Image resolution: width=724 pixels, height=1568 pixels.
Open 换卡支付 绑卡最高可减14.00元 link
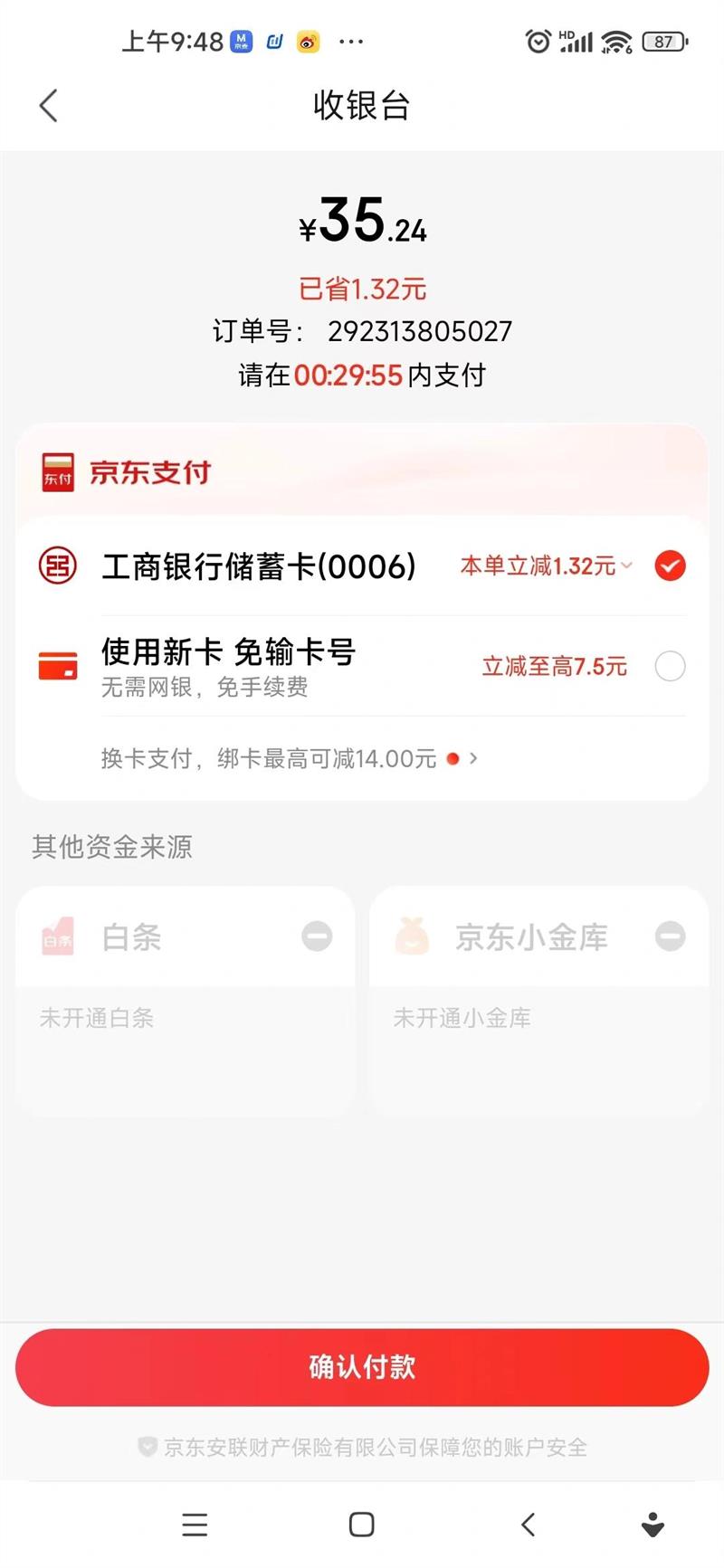[x=289, y=758]
